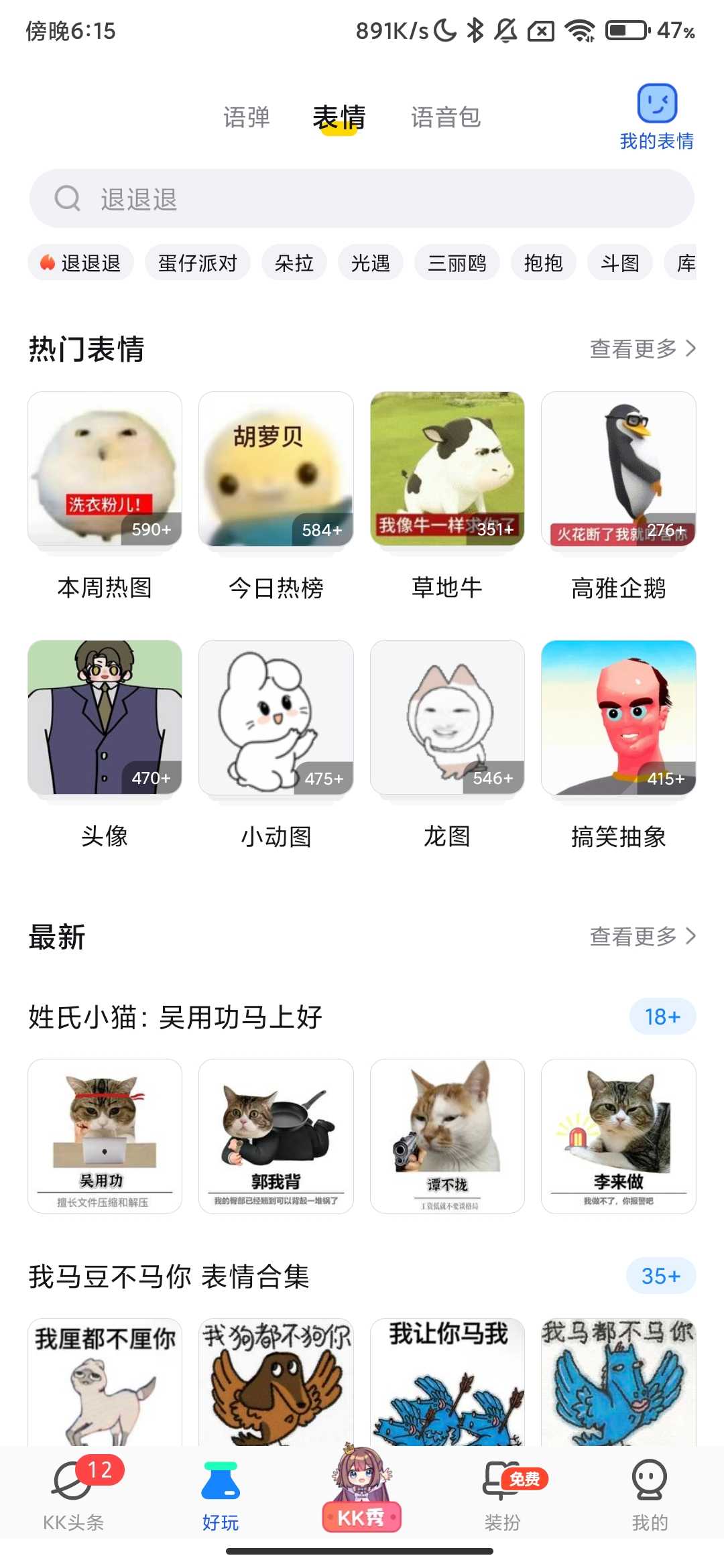The height and width of the screenshot is (1568, 724).
Task: Select the 三丽鸥 category chip
Action: coord(457,263)
